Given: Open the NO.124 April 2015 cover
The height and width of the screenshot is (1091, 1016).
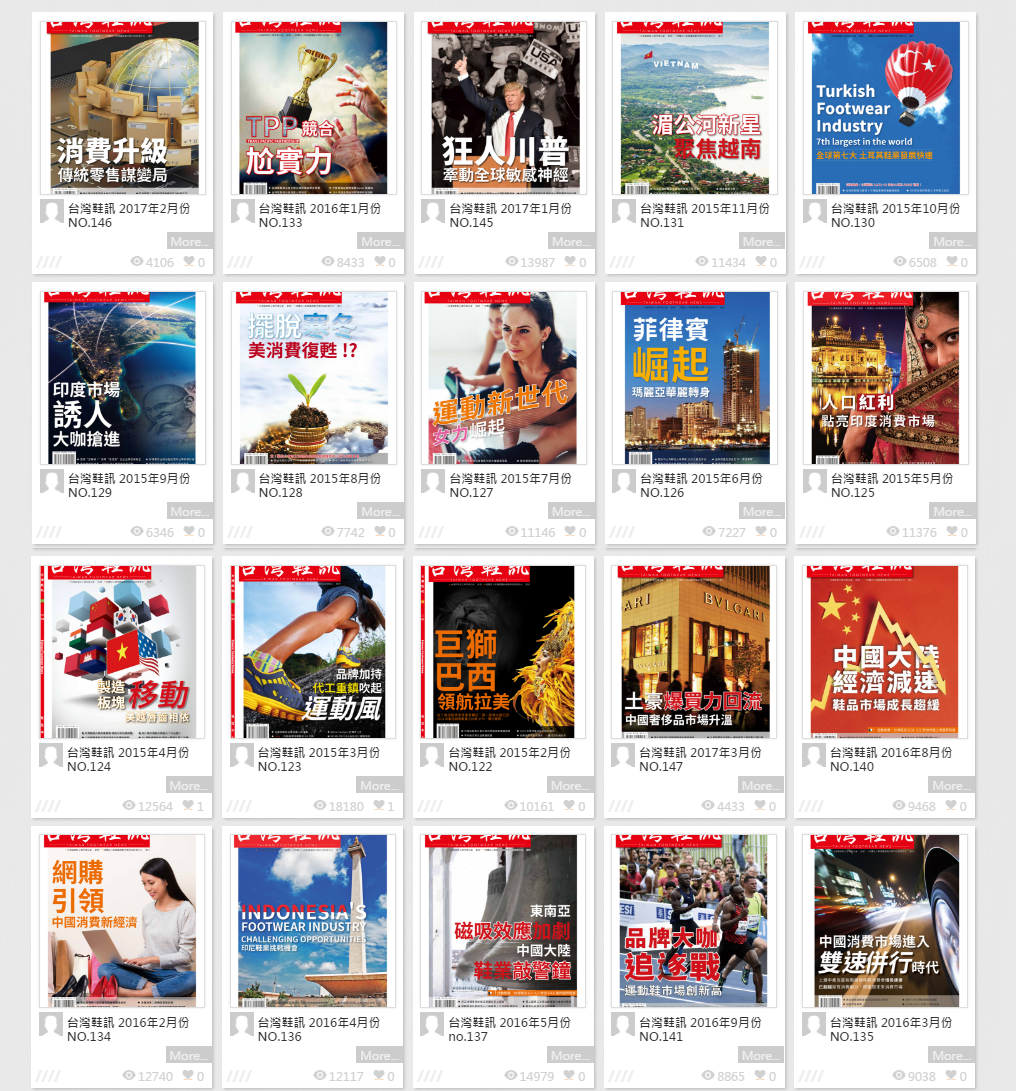Looking at the screenshot, I should click(123, 651).
